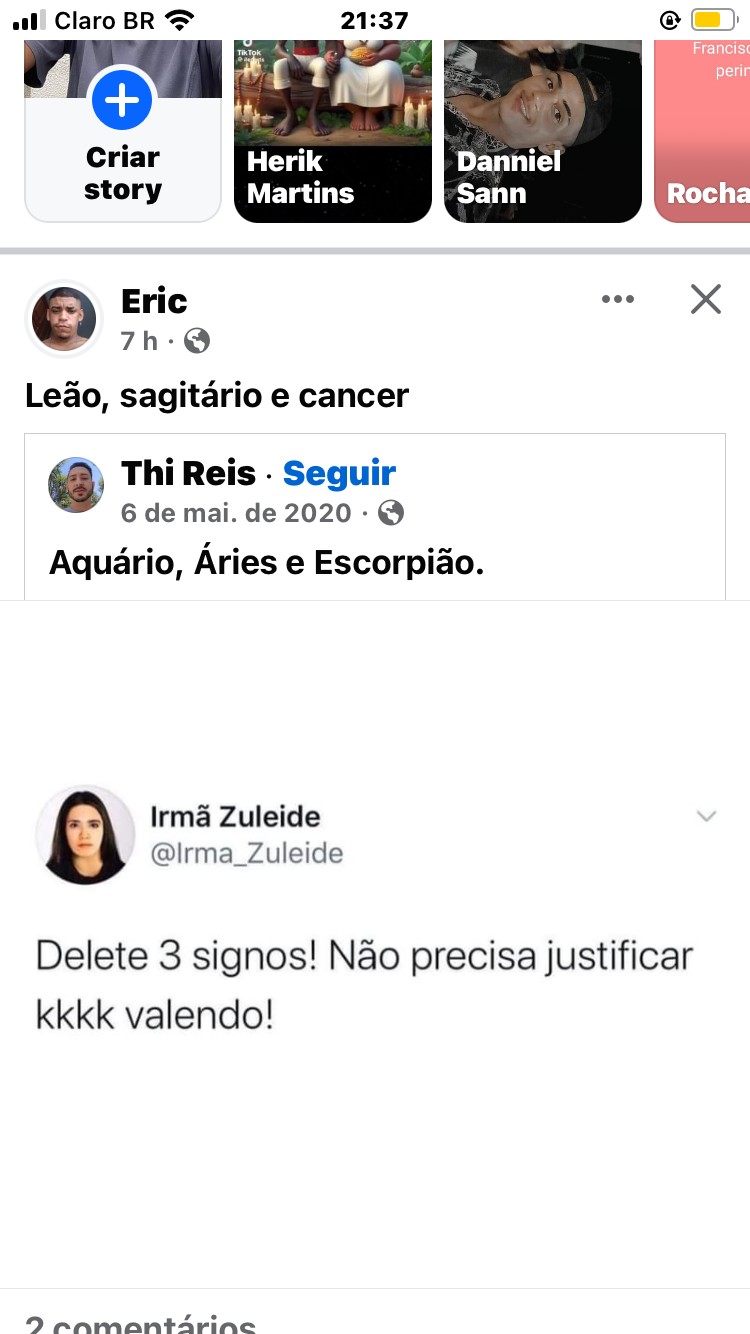Tap Thi Reis's profile avatar
Viewport: 750px width, 1334px height.
pyautogui.click(x=75, y=485)
